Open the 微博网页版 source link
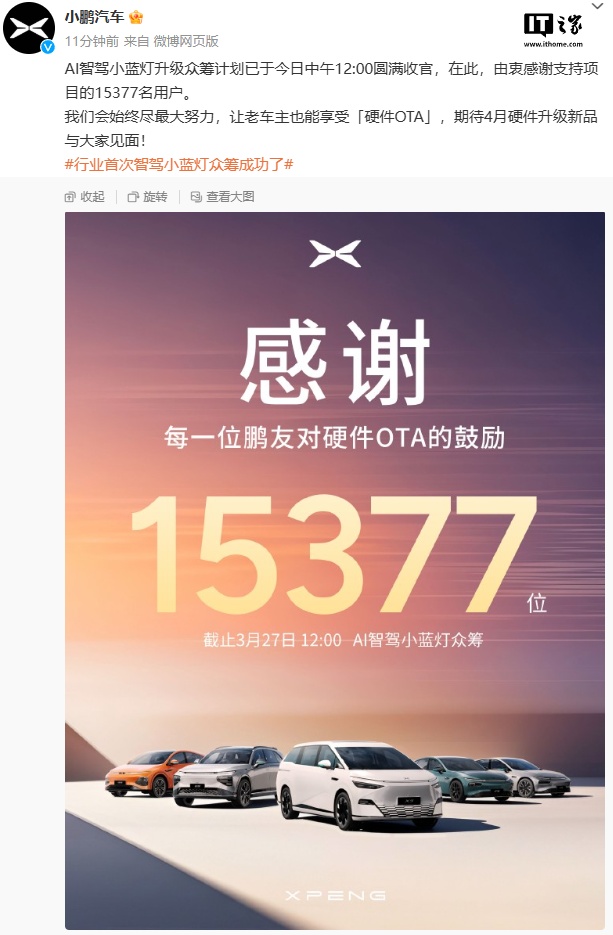Viewport: 613px width, 935px height. coord(186,41)
